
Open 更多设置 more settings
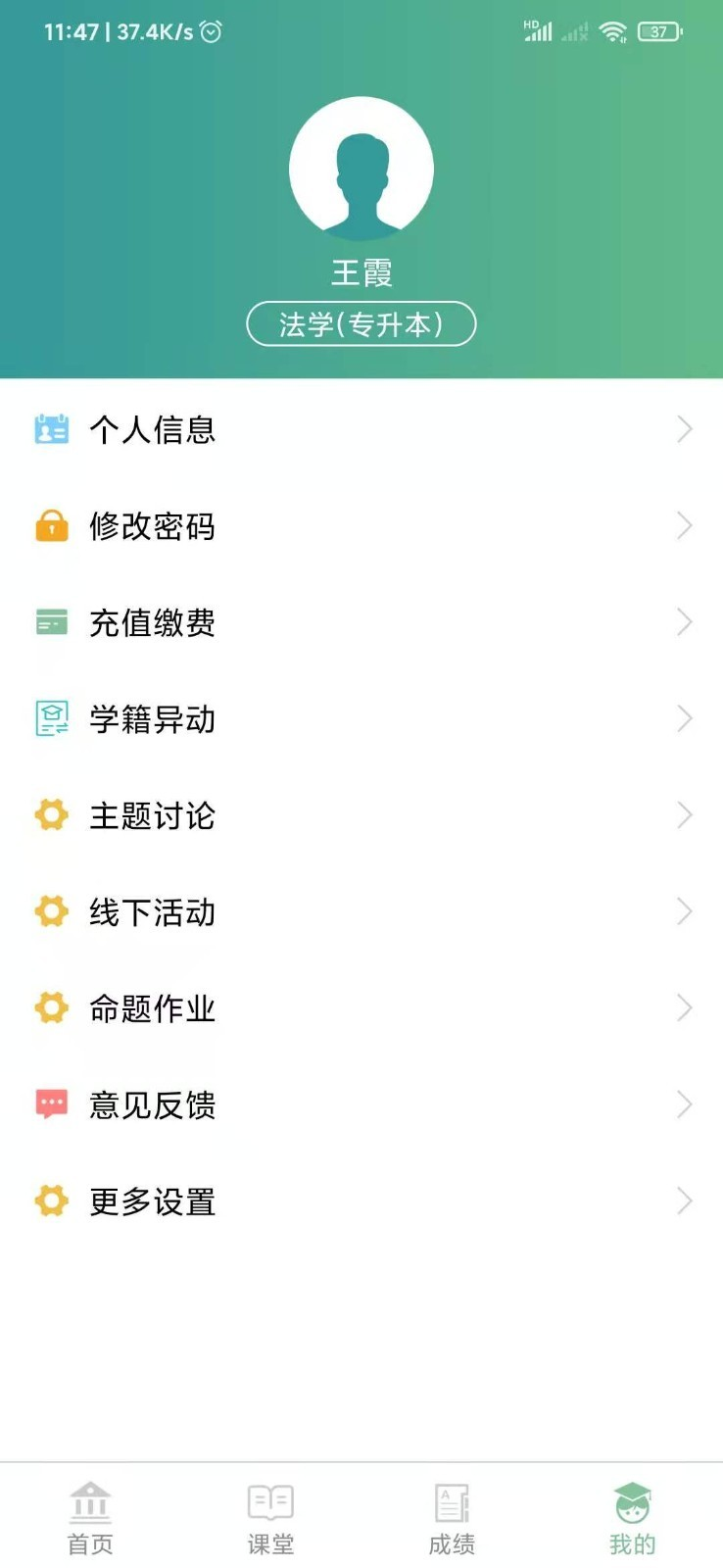coord(361,1201)
